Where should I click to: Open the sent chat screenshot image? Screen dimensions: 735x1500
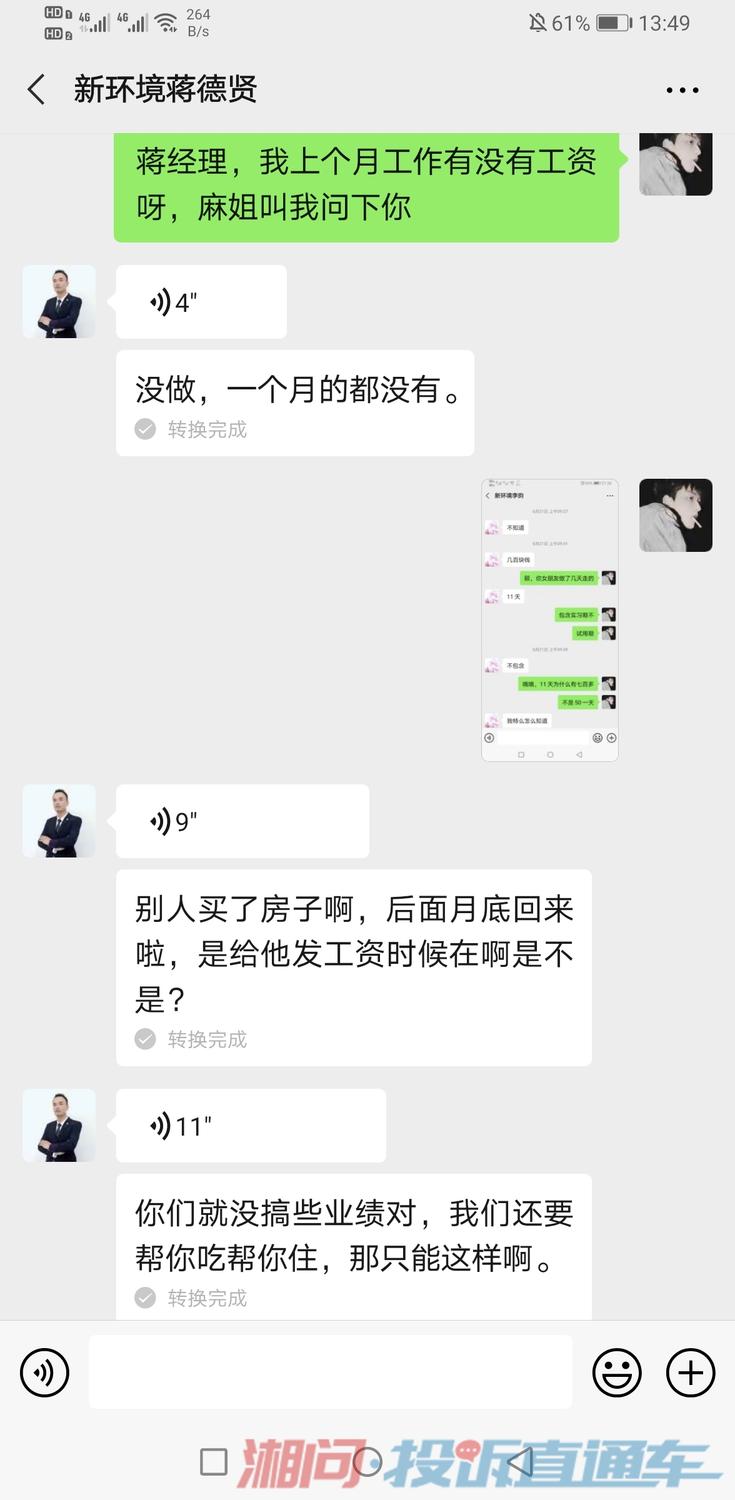550,620
